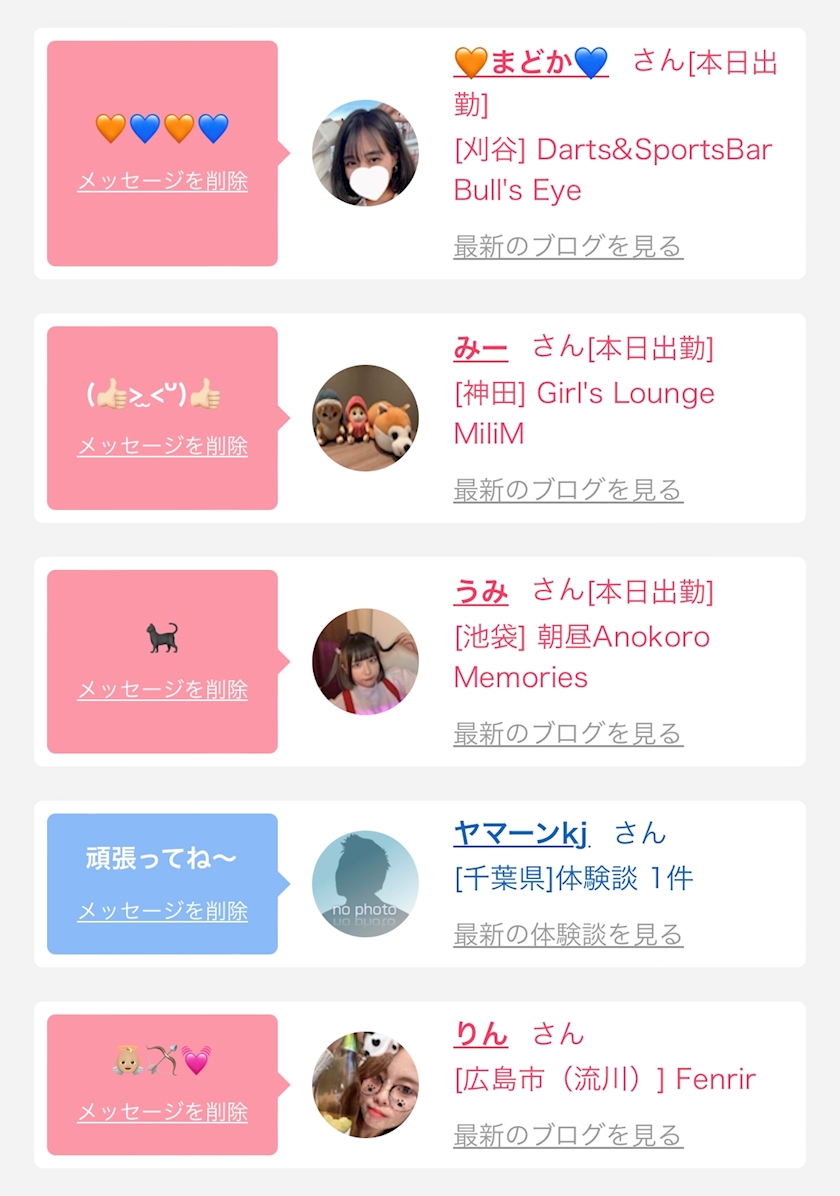Delete the message sent to まどか
The height and width of the screenshot is (1196, 840).
coord(163,181)
